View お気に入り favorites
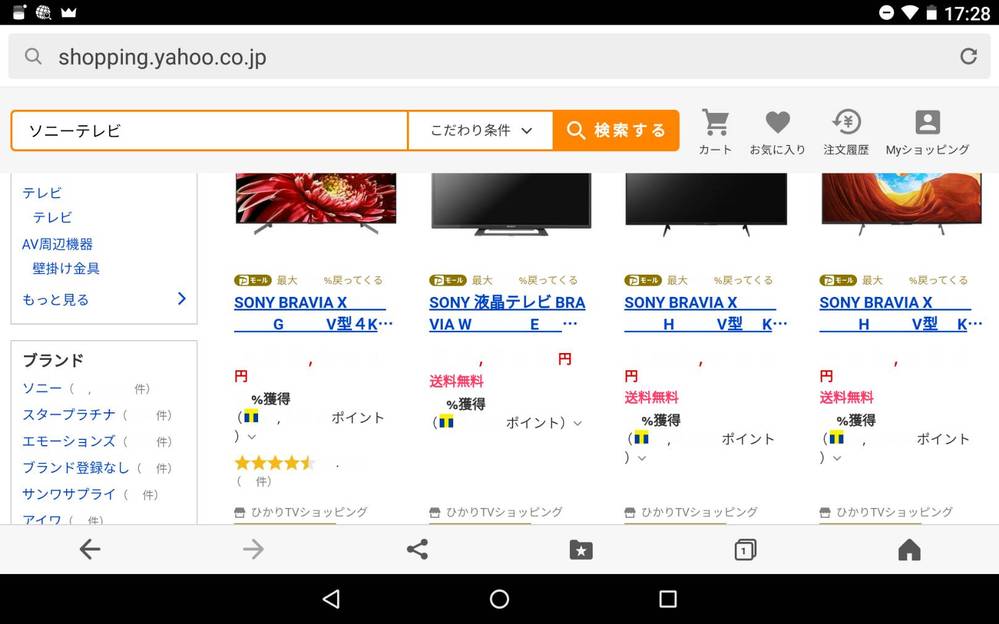Viewport: 999px width, 624px height. (x=777, y=132)
